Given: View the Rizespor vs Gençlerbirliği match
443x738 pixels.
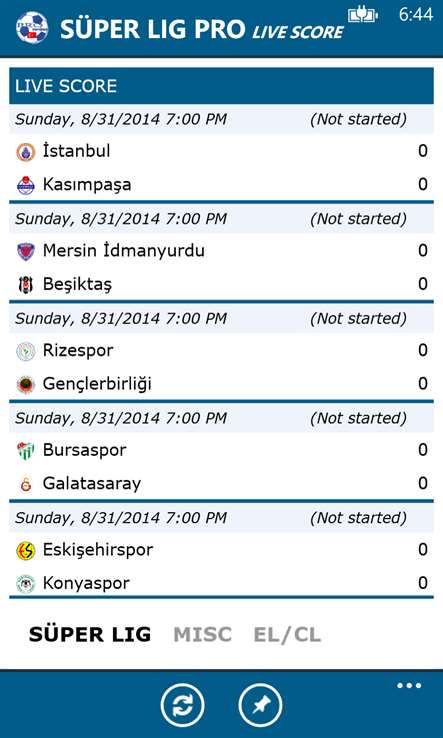Looking at the screenshot, I should pyautogui.click(x=221, y=354).
